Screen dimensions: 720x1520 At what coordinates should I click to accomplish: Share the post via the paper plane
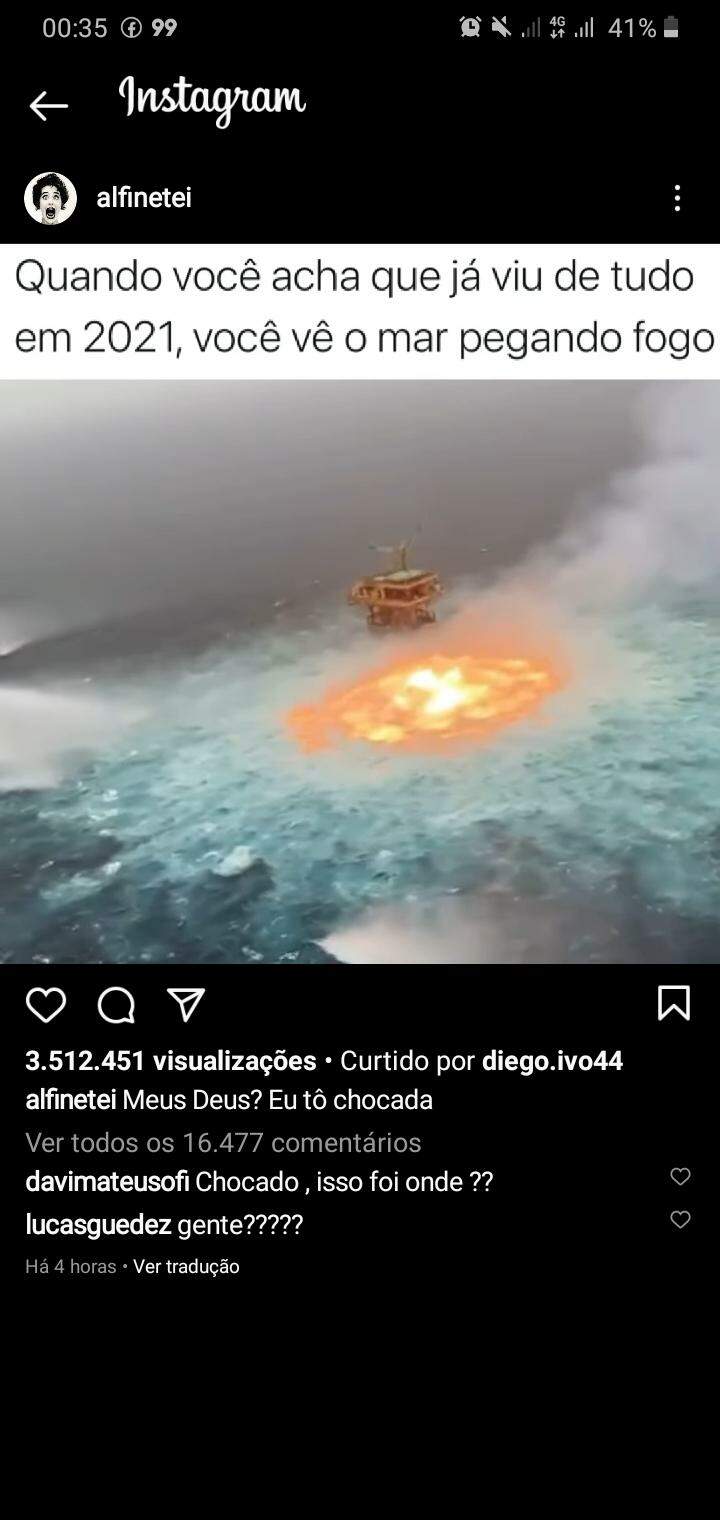[x=186, y=1004]
